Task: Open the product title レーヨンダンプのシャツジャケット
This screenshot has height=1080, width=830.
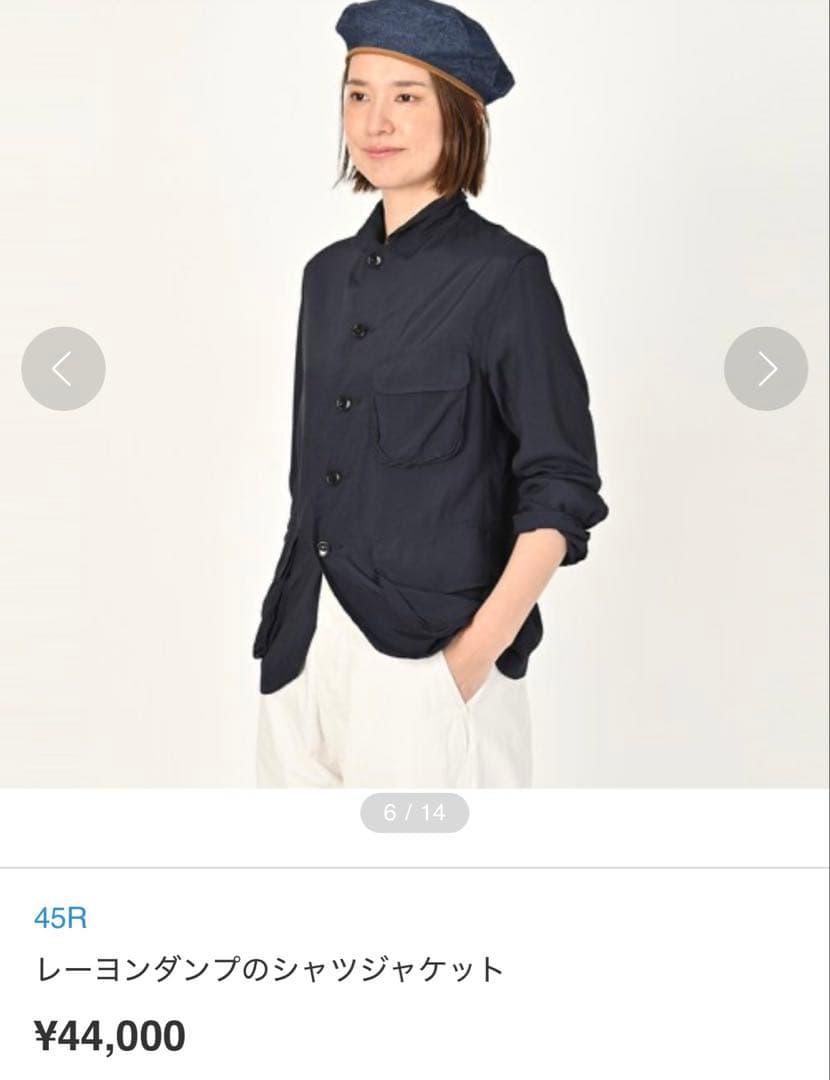Action: (x=270, y=966)
